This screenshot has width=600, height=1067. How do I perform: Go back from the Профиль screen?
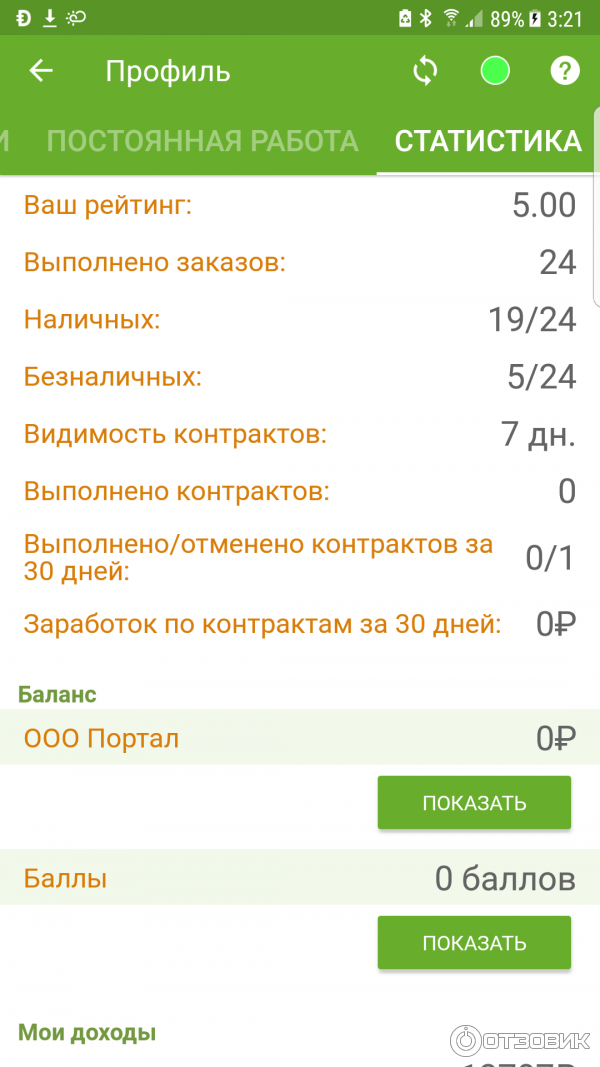tap(41, 71)
